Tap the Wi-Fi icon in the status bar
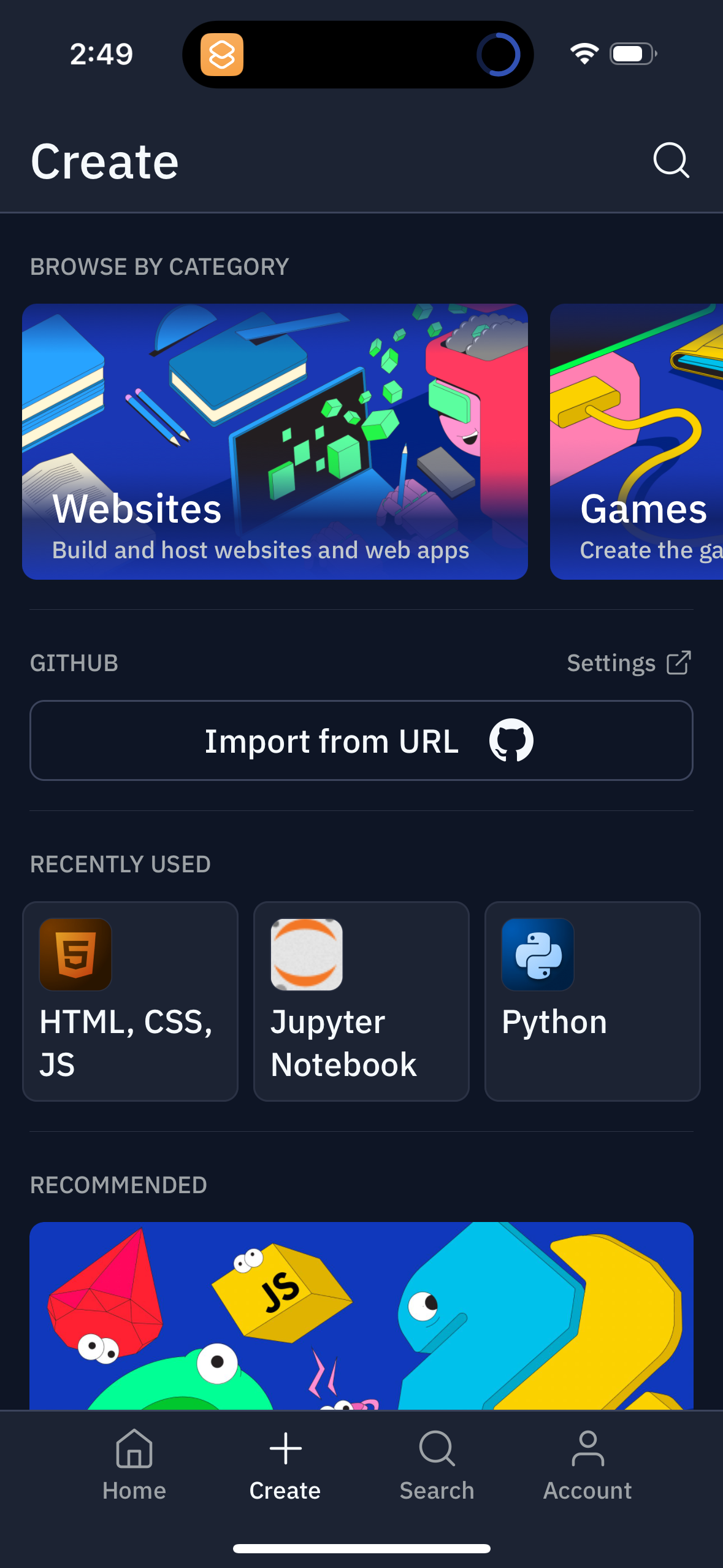Screen dimensions: 723x1568 tap(583, 54)
